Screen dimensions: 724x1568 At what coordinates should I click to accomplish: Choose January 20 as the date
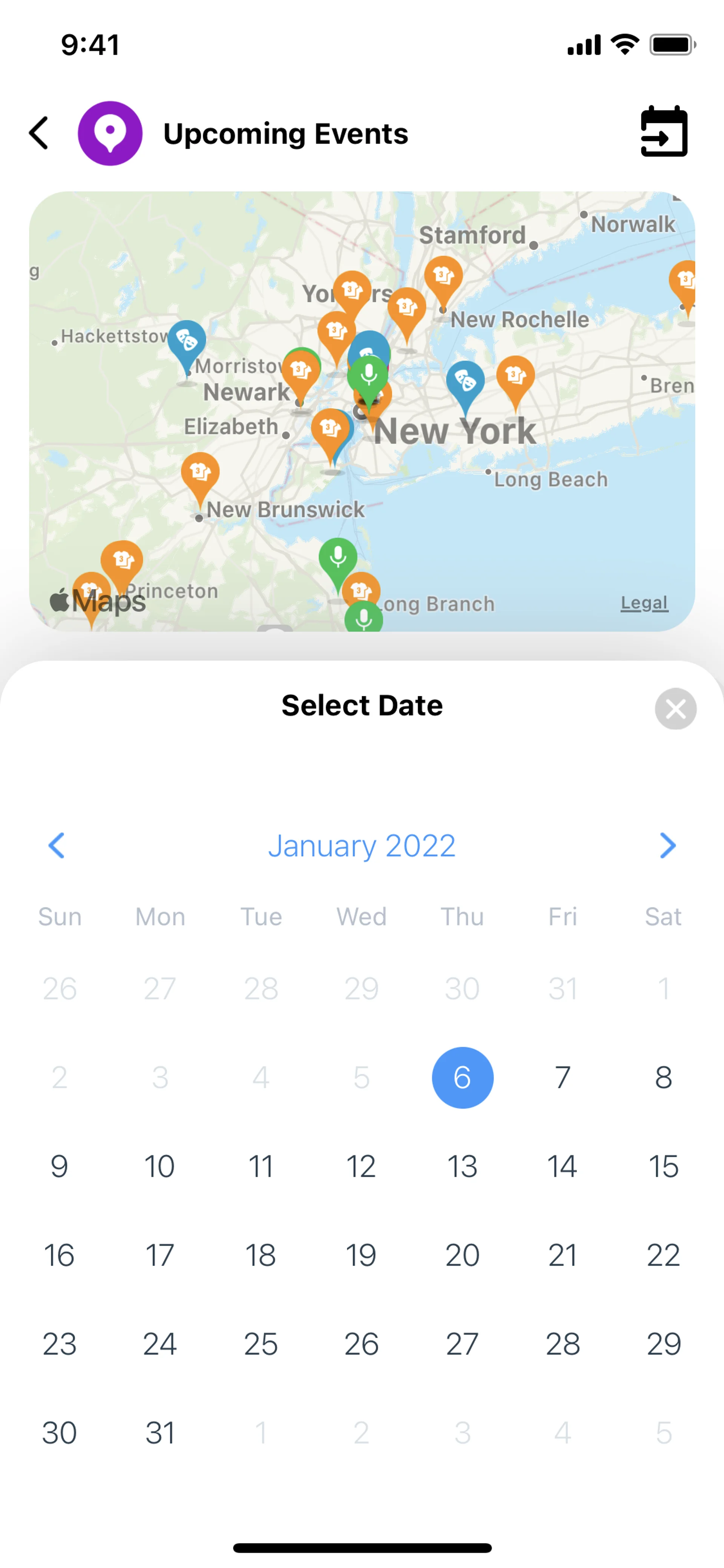(462, 1255)
